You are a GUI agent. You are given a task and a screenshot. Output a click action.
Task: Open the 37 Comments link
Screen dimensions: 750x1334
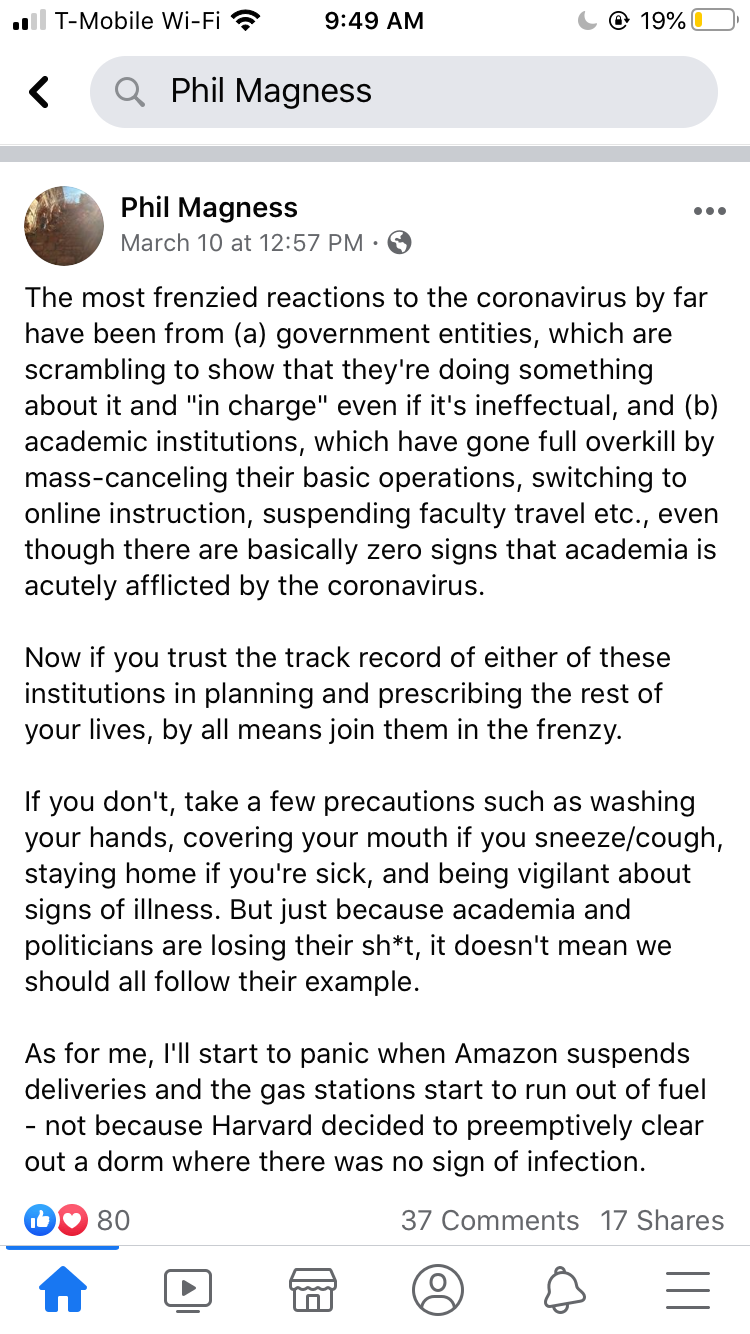point(489,1220)
